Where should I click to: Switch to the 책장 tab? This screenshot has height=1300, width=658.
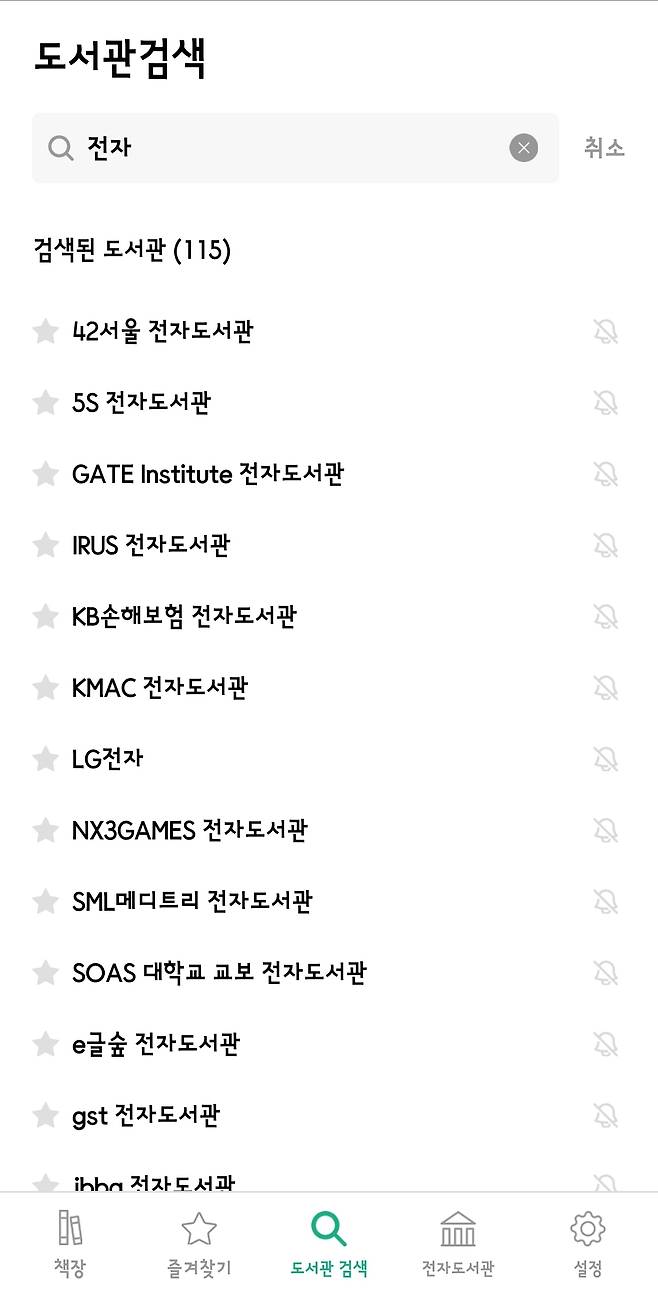(x=70, y=1243)
